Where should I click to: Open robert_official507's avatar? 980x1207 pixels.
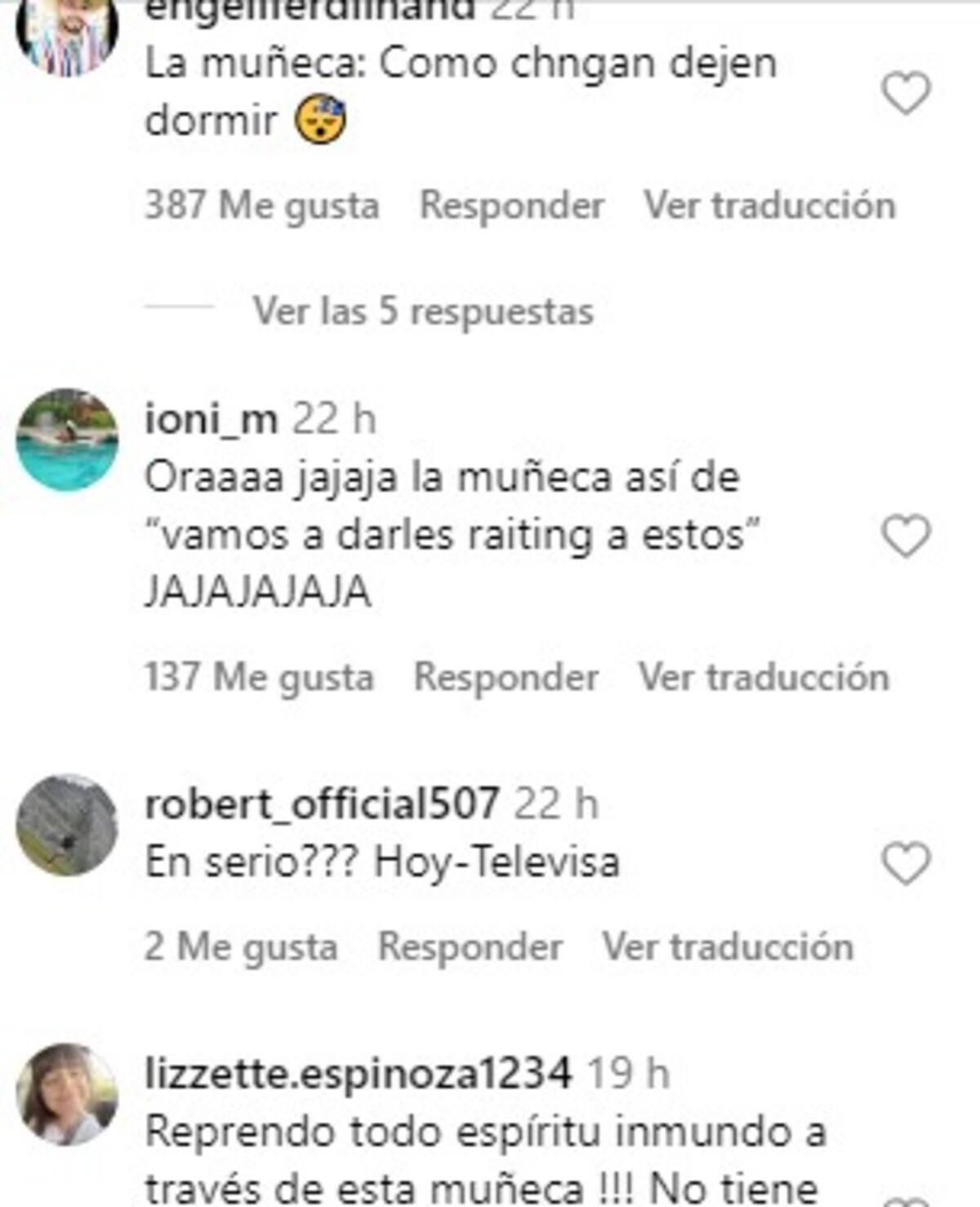click(x=67, y=825)
